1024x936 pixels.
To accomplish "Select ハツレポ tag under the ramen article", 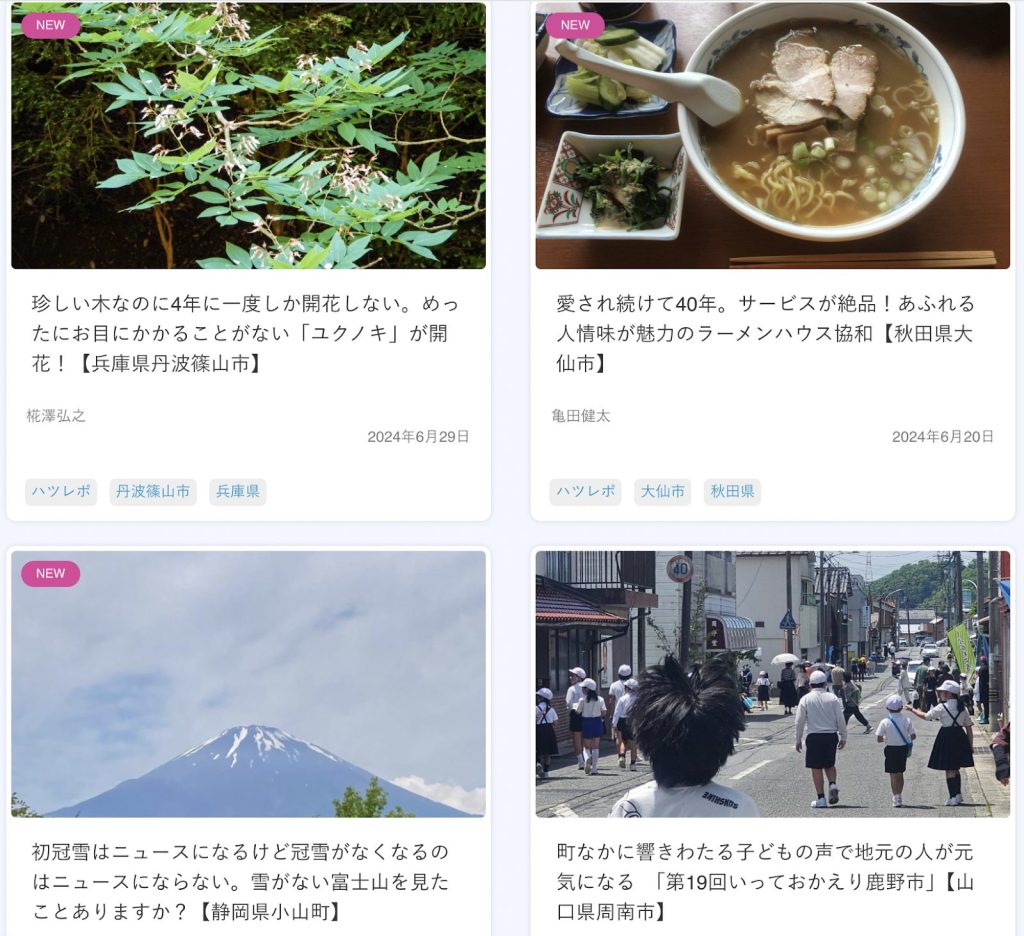I will tap(585, 492).
